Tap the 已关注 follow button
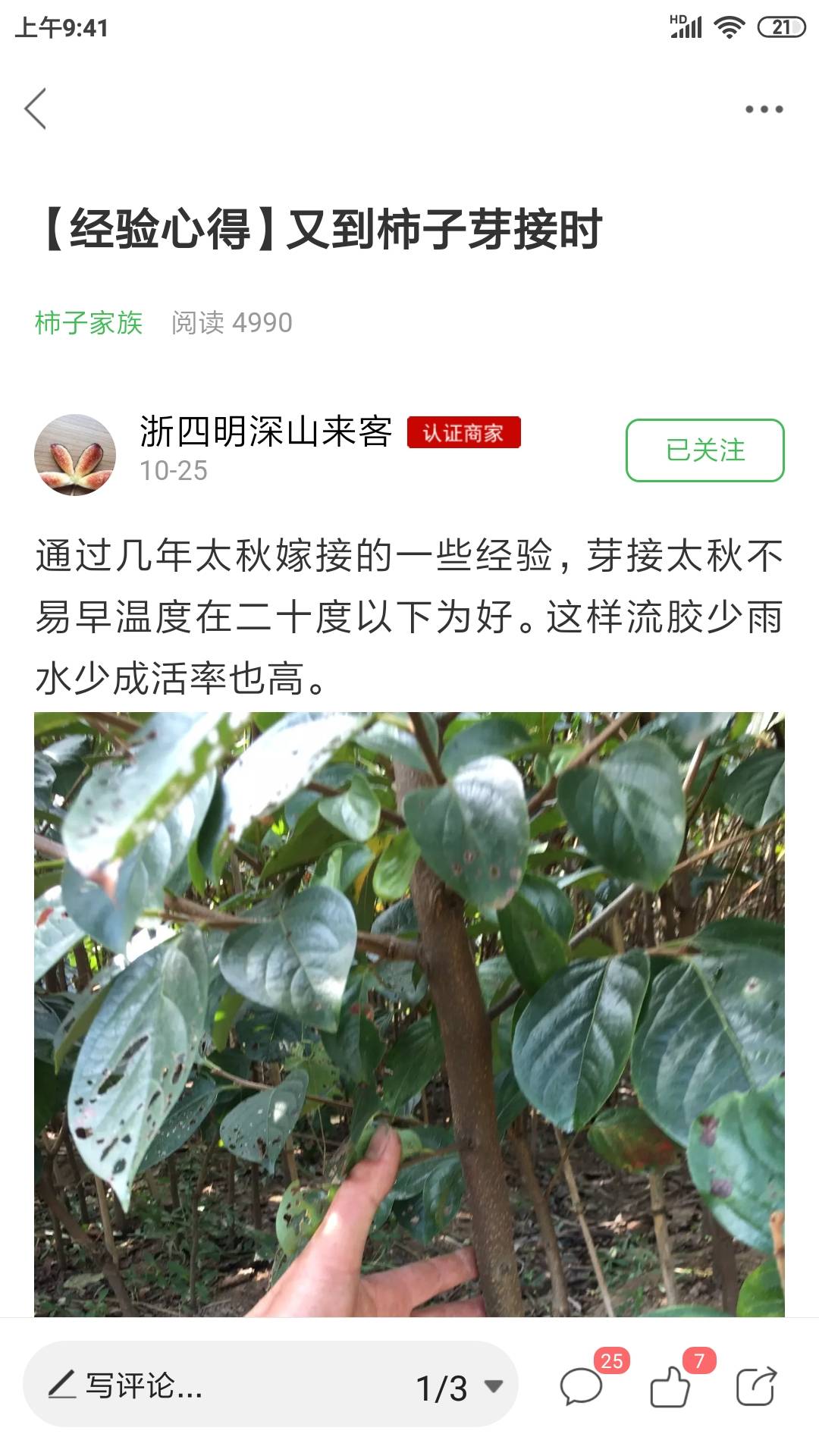 (704, 450)
